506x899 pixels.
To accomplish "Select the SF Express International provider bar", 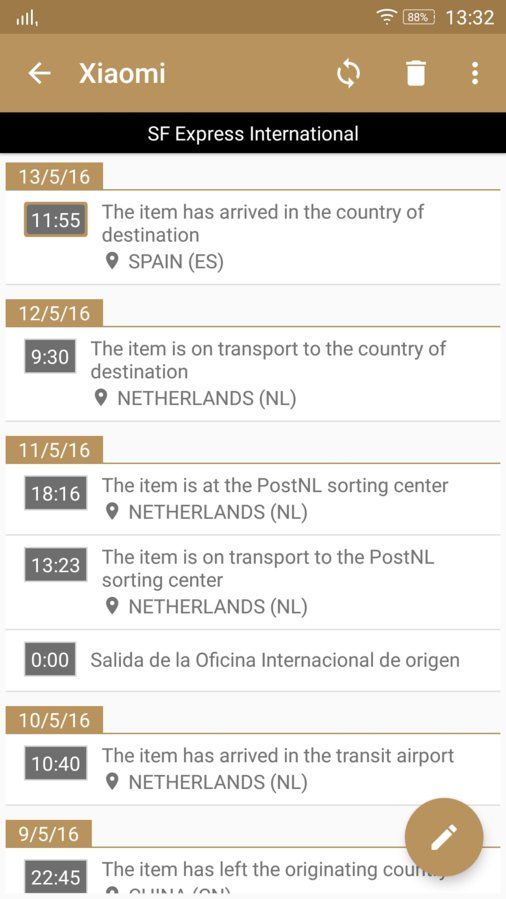I will pyautogui.click(x=253, y=134).
